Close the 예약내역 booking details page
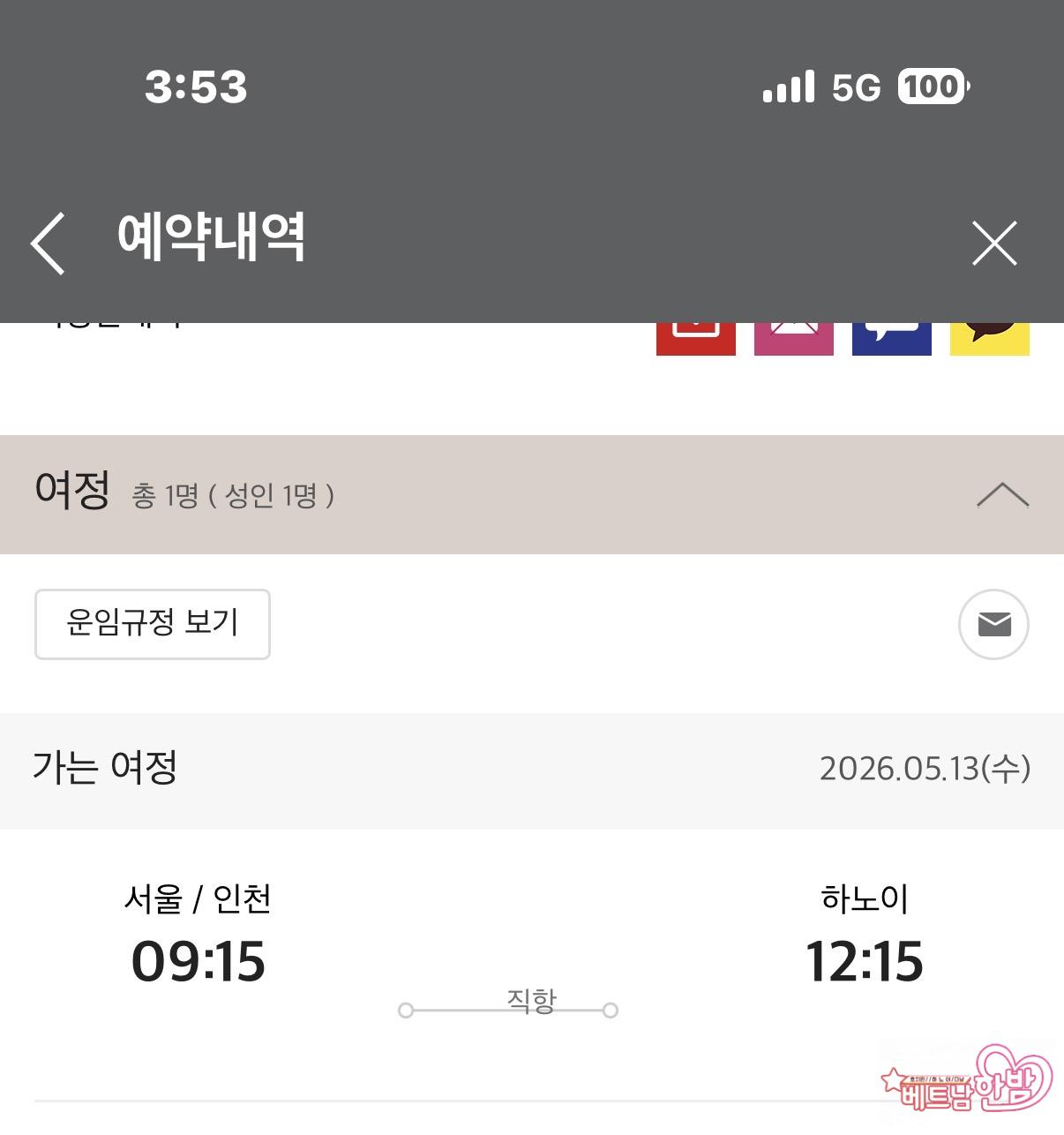Screen dimensions: 1064x1135 pos(994,243)
